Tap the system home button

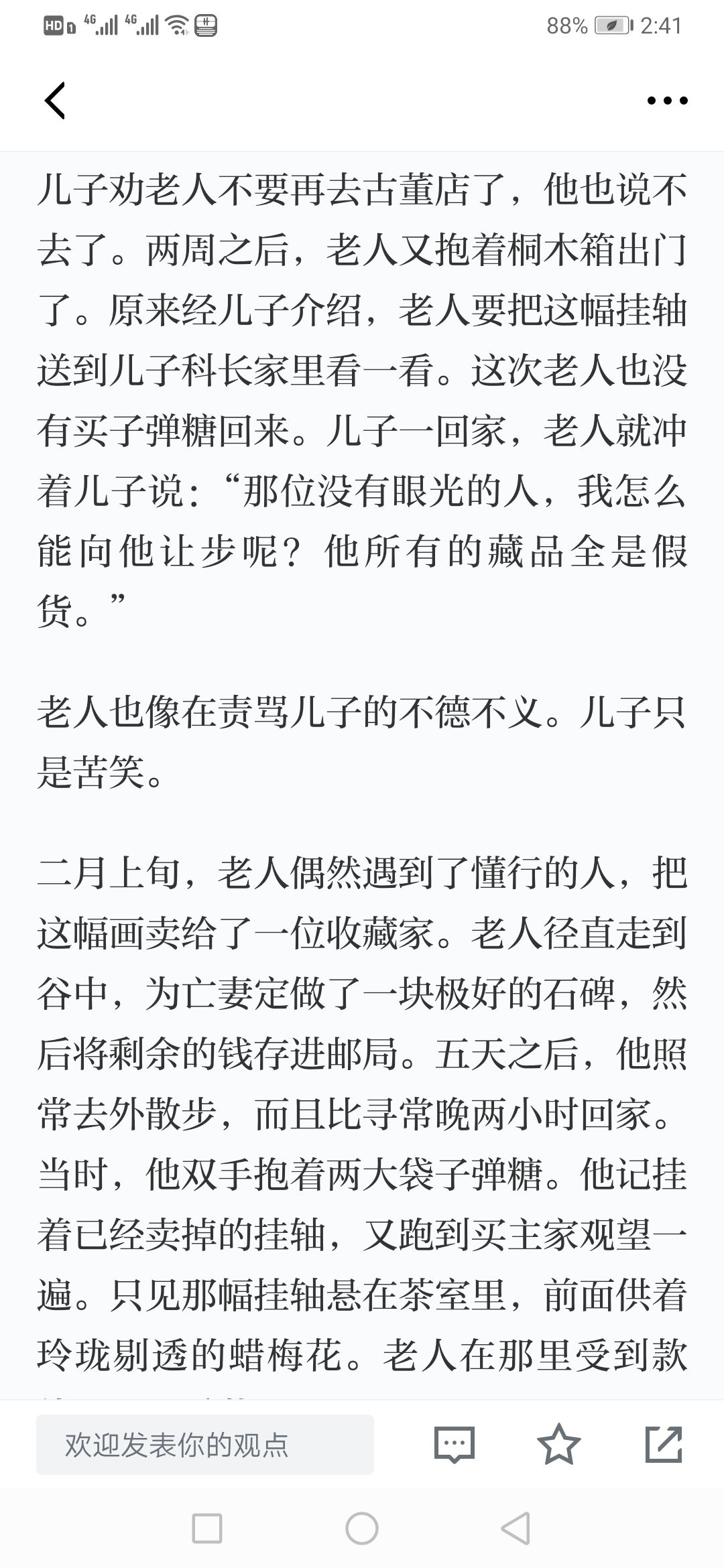point(362,1528)
